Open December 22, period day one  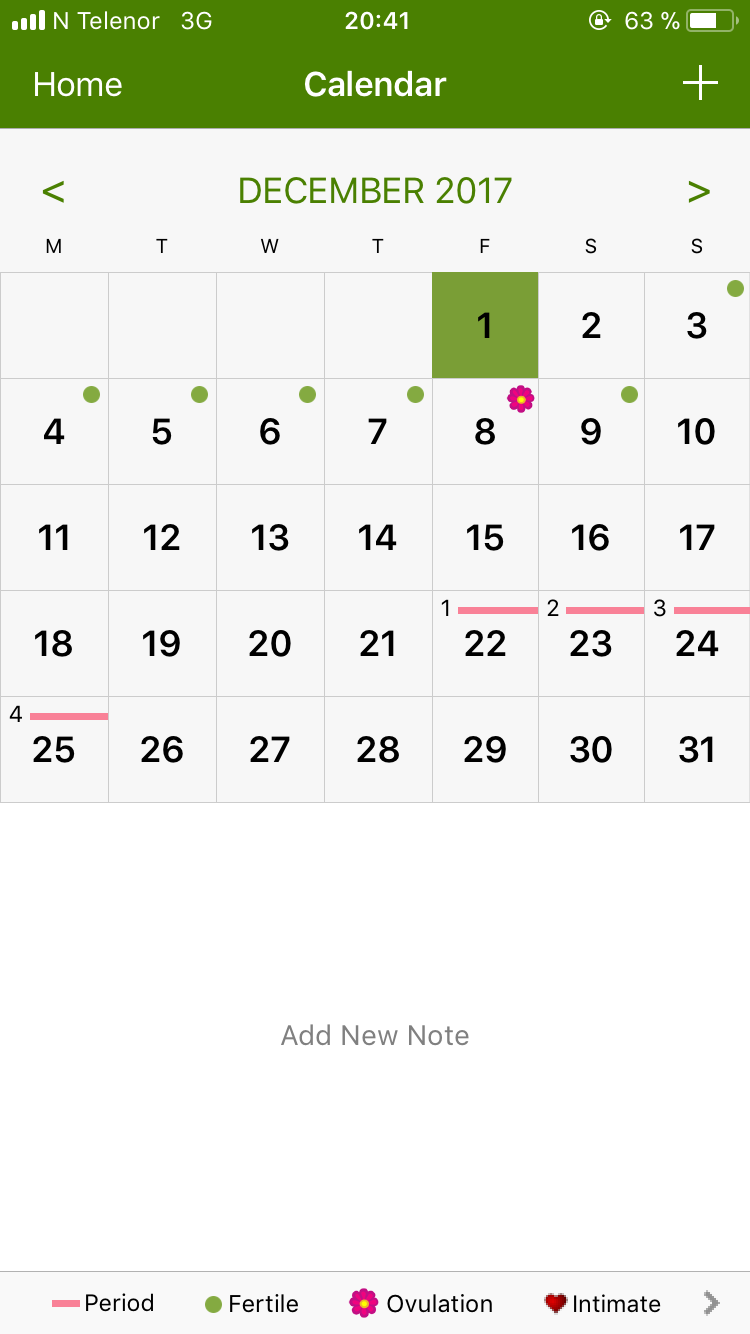tap(485, 644)
